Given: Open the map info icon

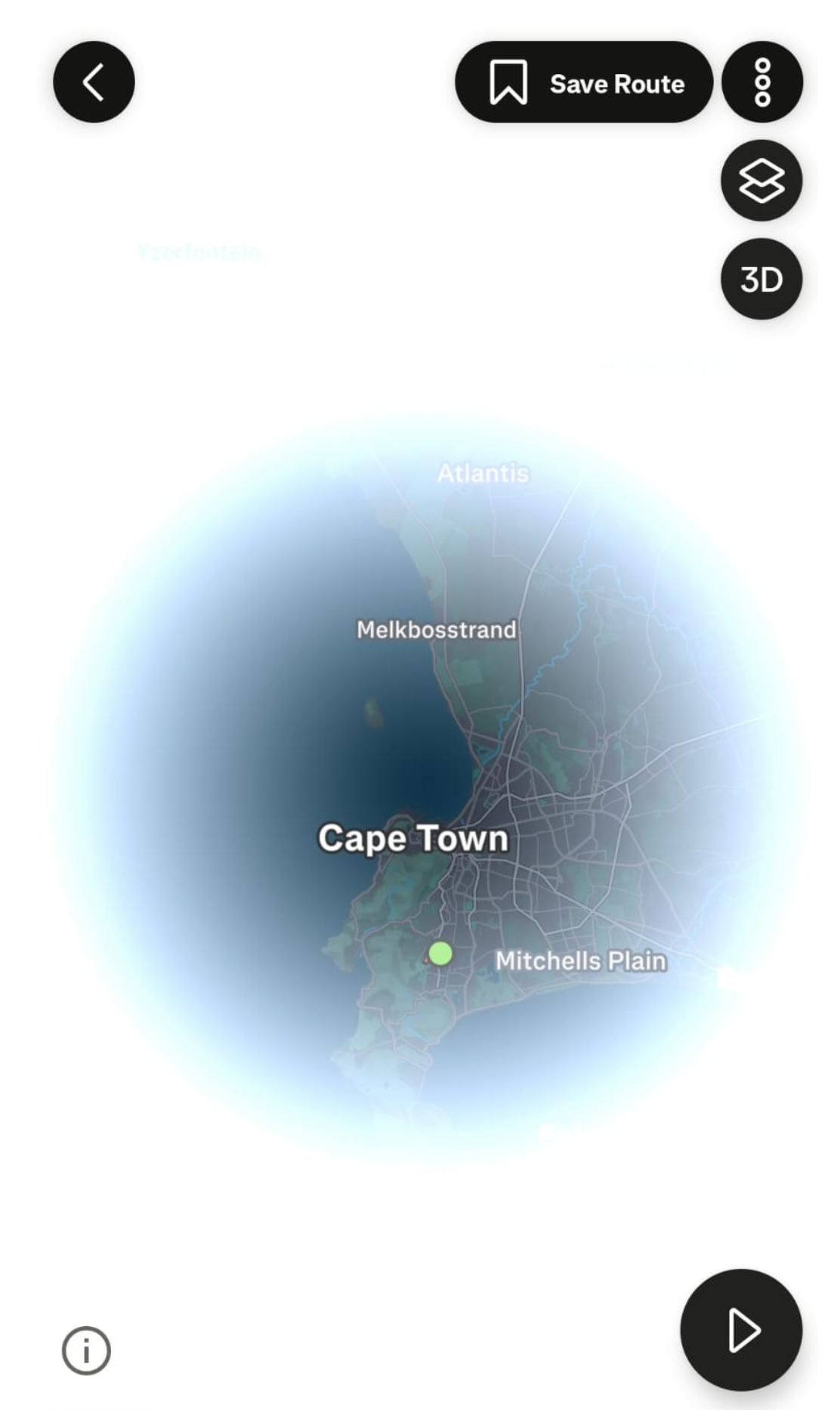Looking at the screenshot, I should [x=86, y=1350].
